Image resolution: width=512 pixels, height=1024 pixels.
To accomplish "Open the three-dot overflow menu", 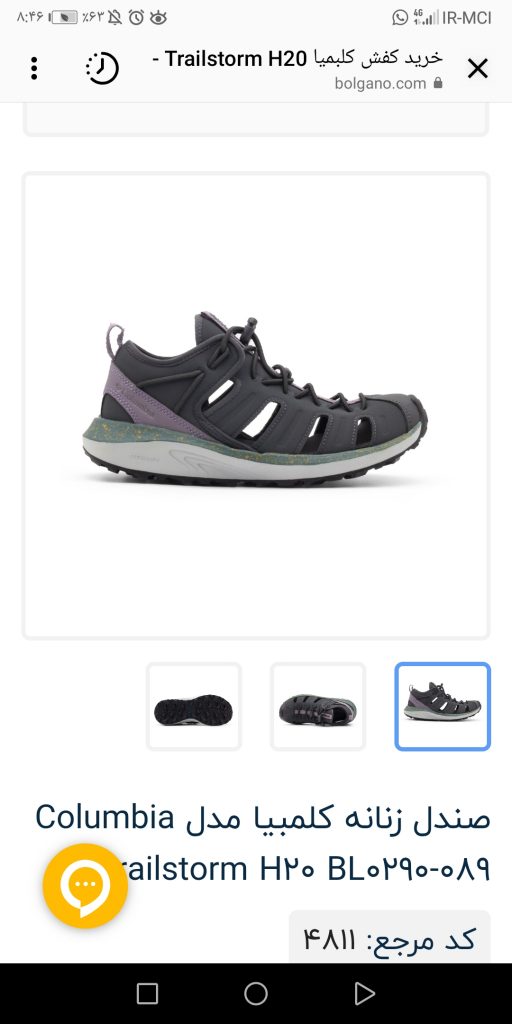I will coord(34,69).
